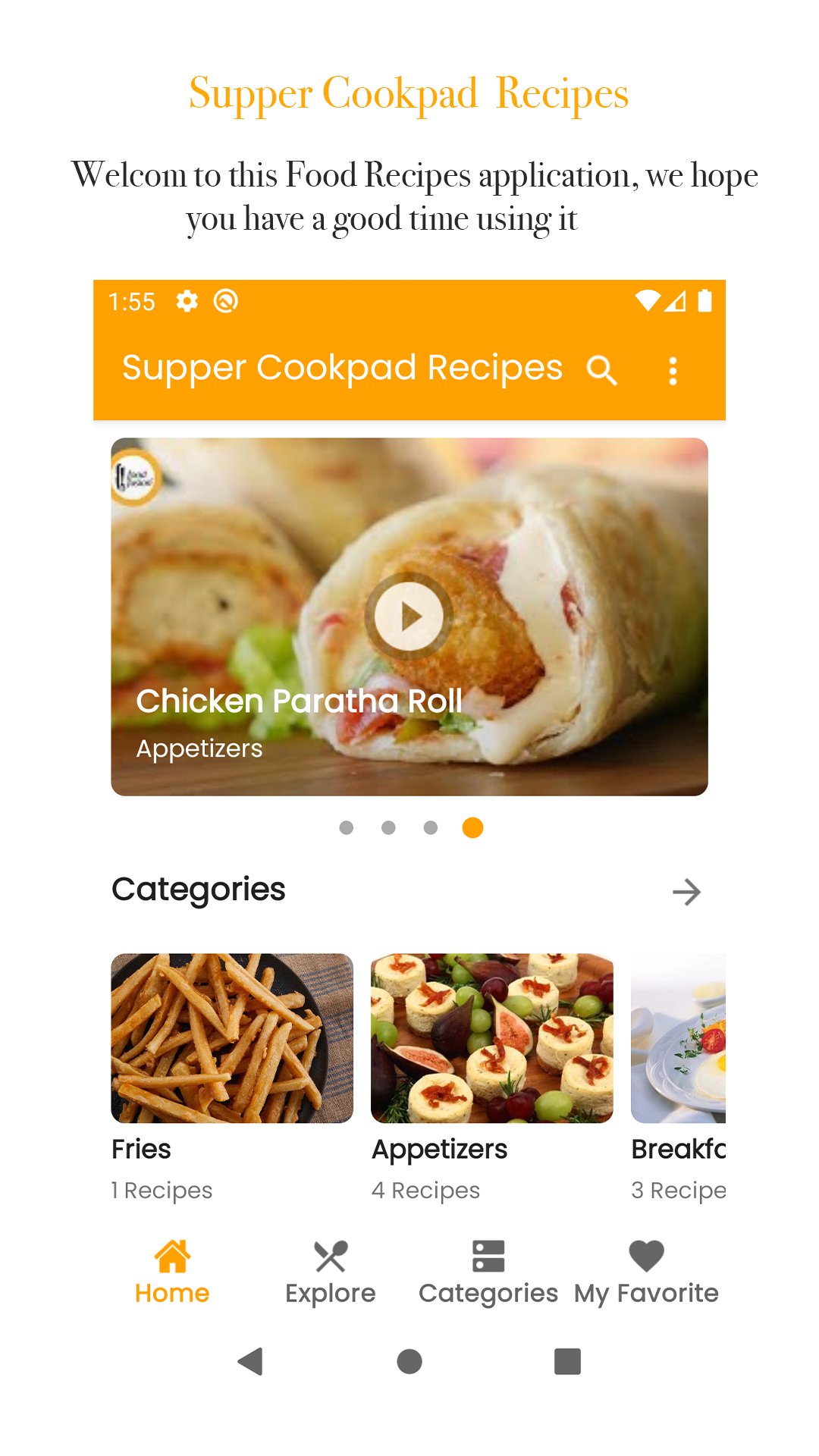
Task: Tap the highlighted fourth carousel dot
Action: [x=473, y=829]
